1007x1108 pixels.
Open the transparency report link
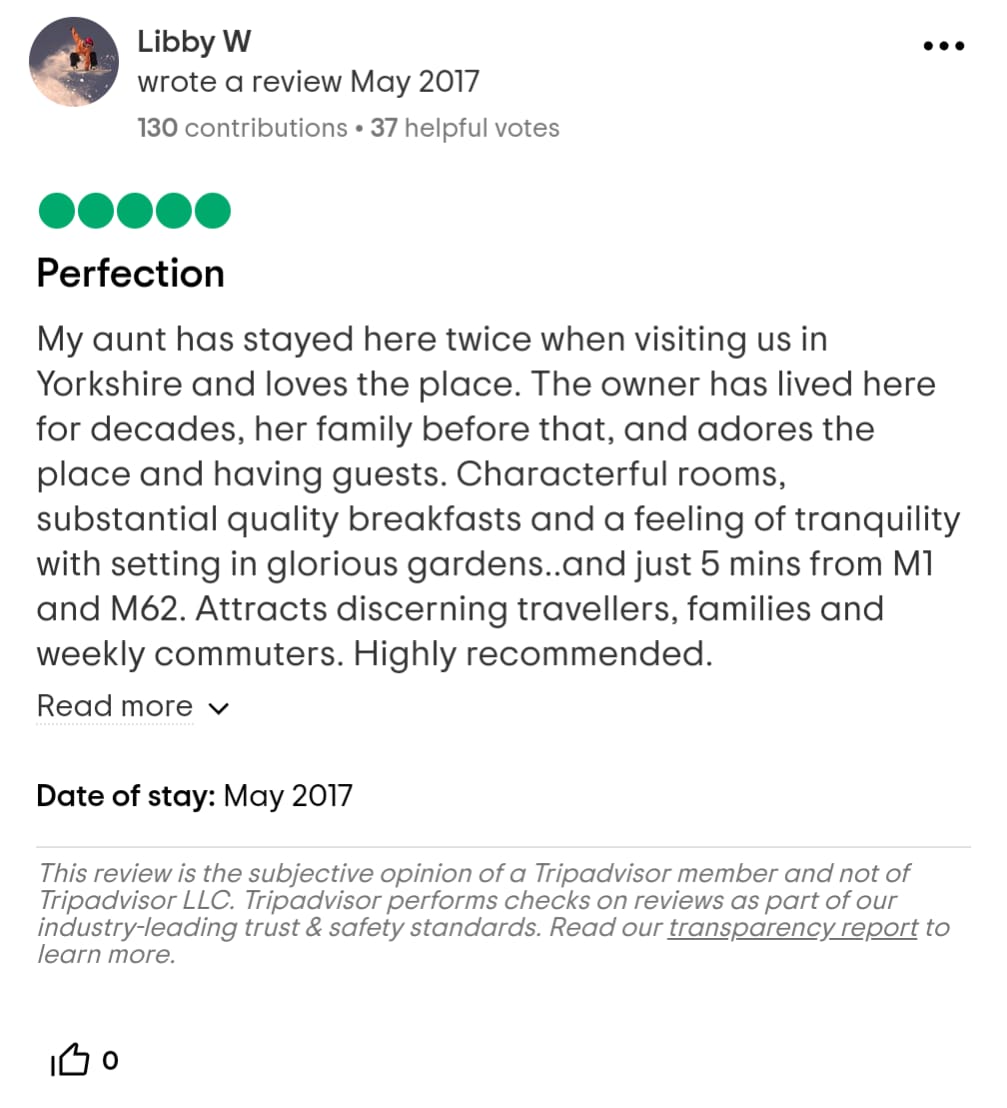click(x=792, y=927)
